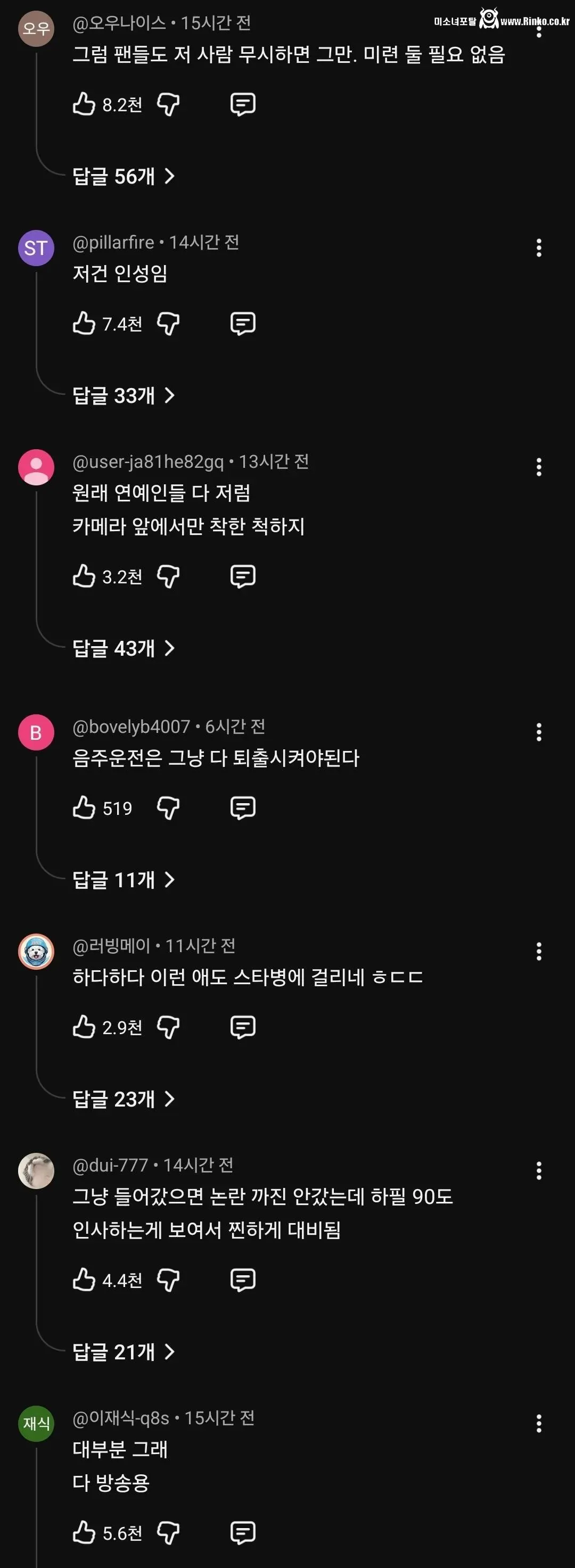Open @pillarfire's channel profile avatar
Viewport: 575px width, 1568px height.
pos(37,249)
